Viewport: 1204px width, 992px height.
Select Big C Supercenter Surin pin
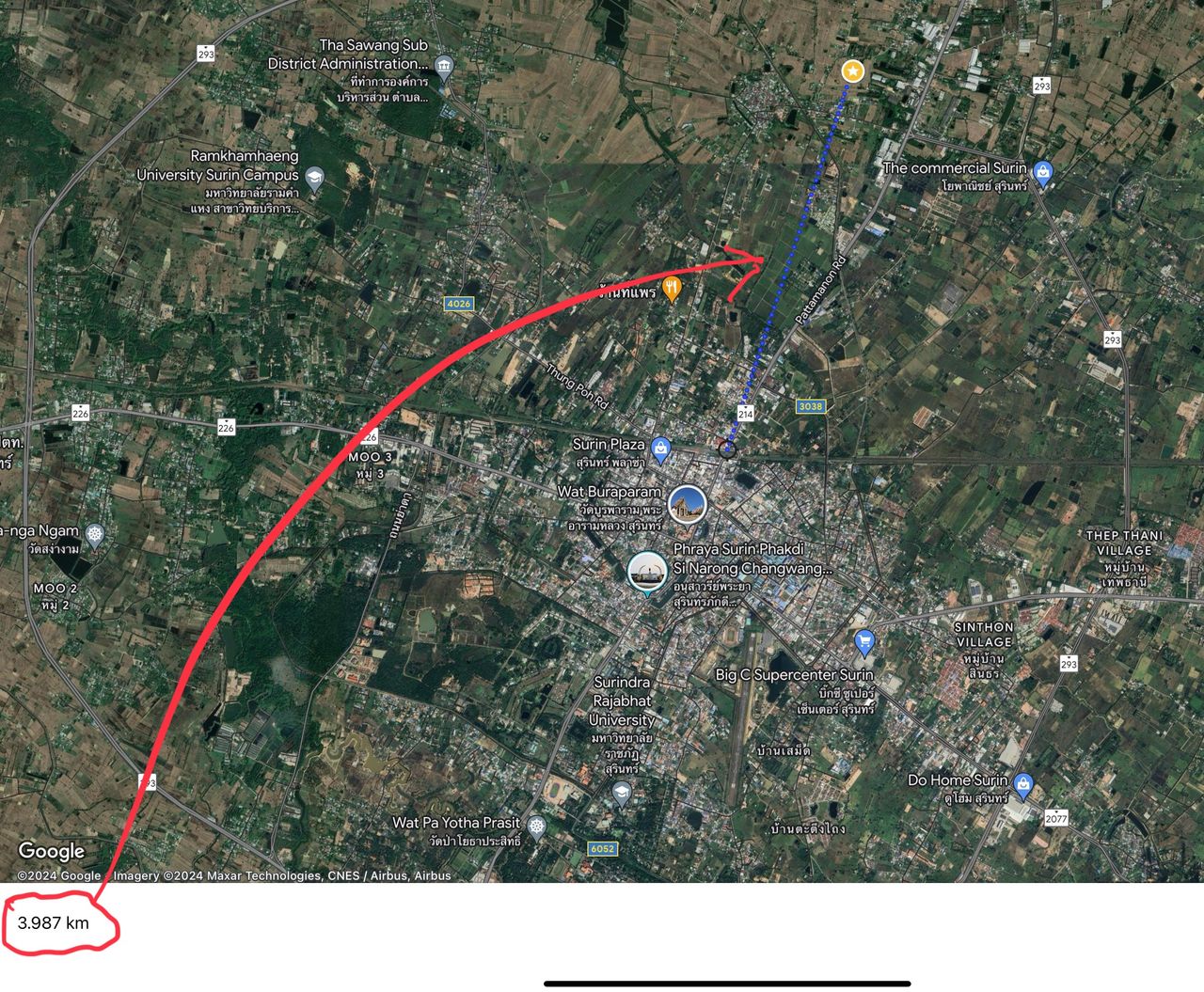[864, 642]
